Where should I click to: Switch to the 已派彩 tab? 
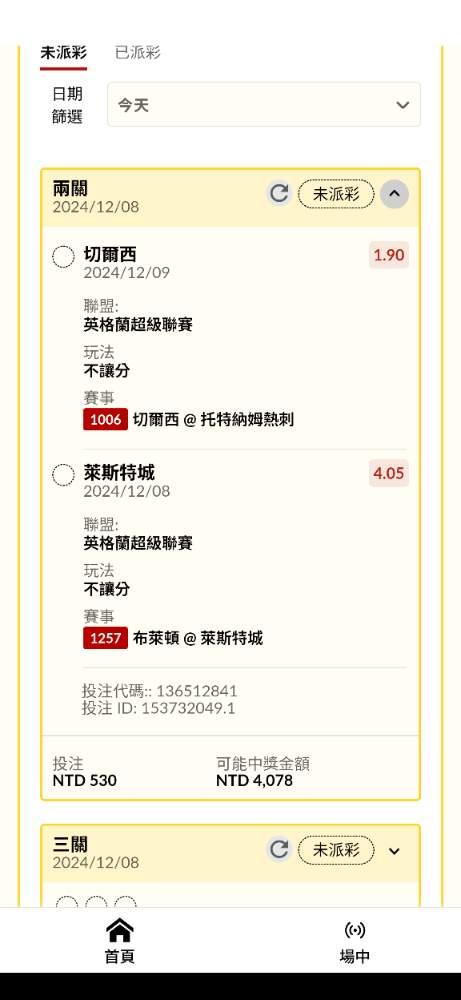(138, 53)
